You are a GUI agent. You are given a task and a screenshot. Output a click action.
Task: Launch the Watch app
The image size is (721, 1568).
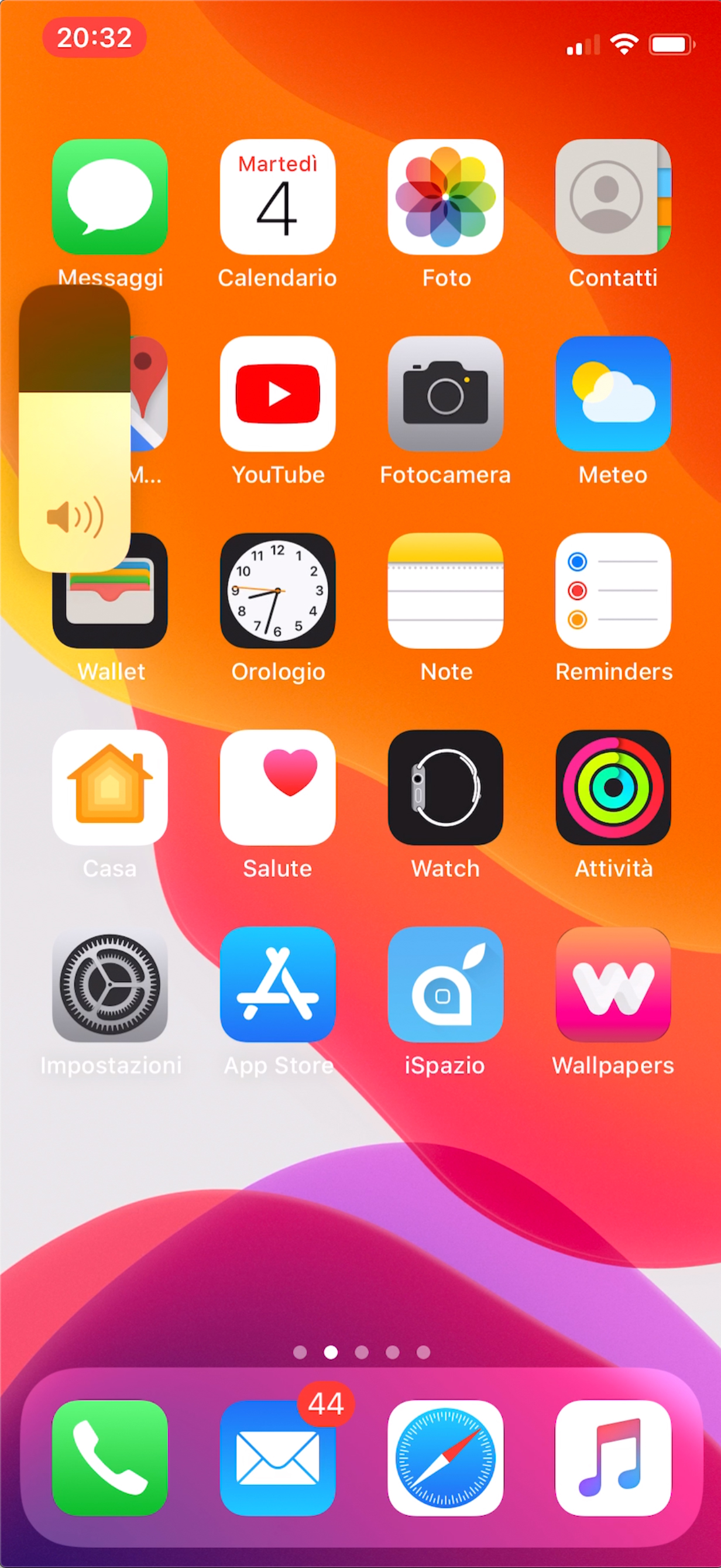[x=445, y=787]
